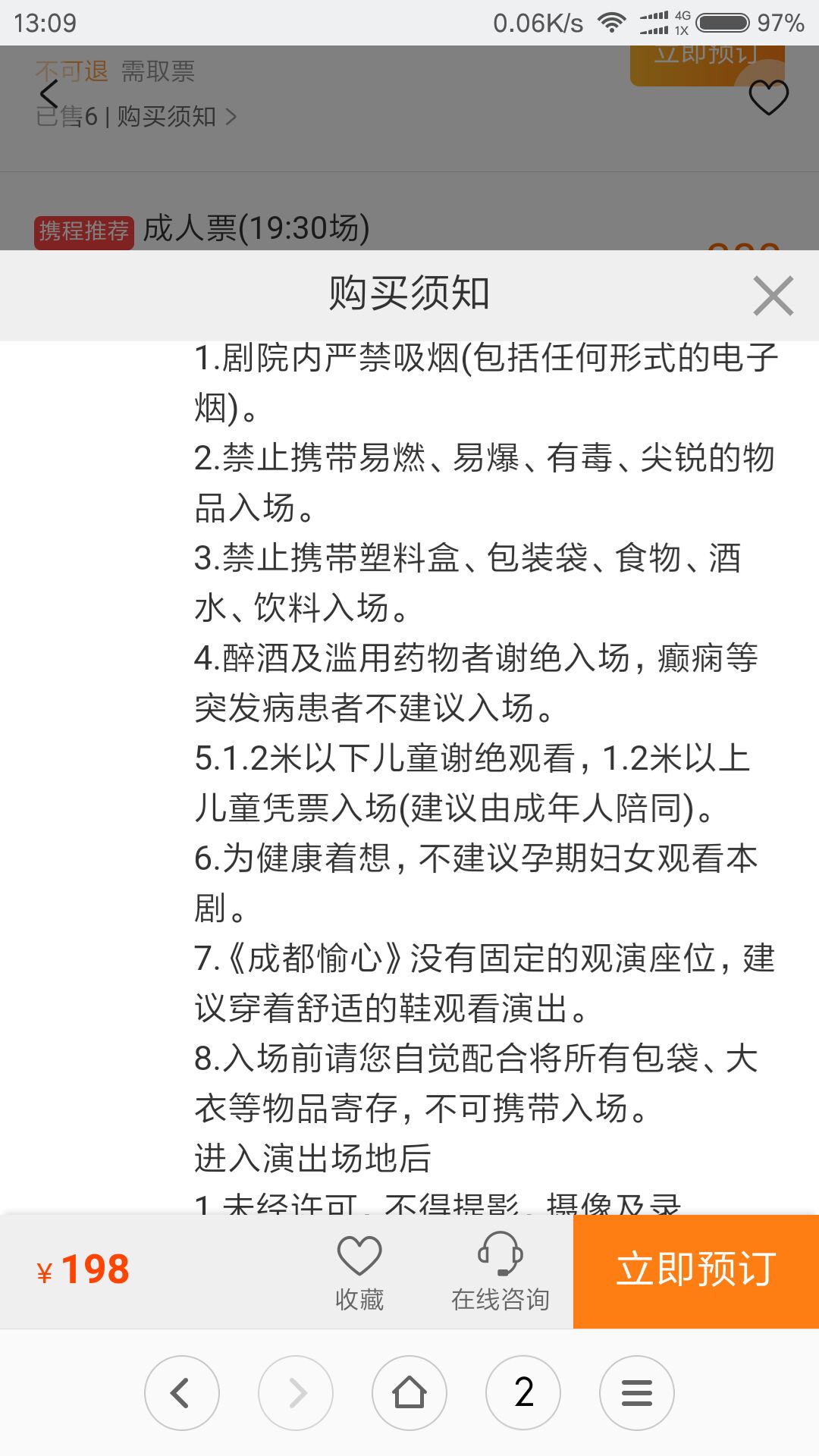Close the 购买须知 dialog
The height and width of the screenshot is (1456, 819).
[773, 295]
